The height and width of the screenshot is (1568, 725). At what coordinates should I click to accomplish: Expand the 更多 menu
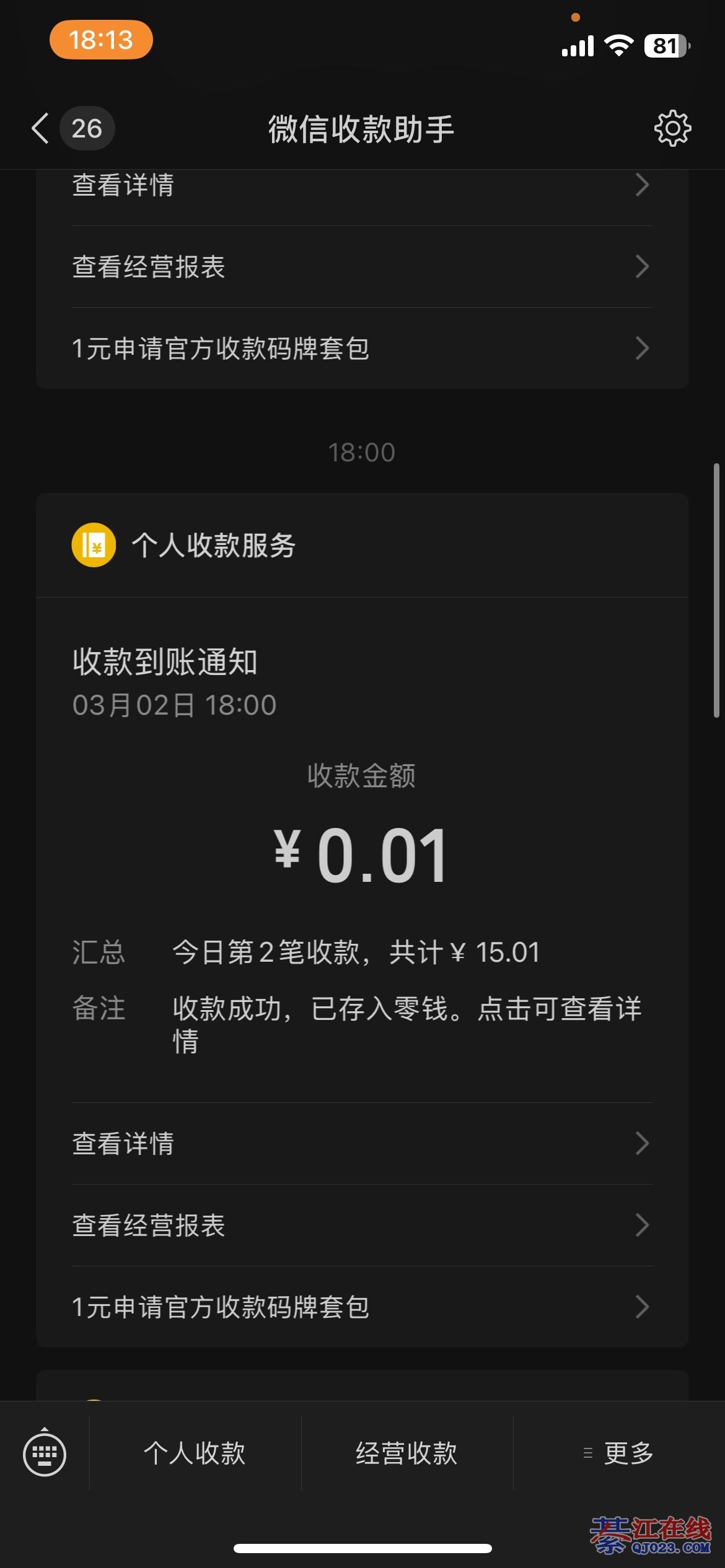click(620, 1453)
